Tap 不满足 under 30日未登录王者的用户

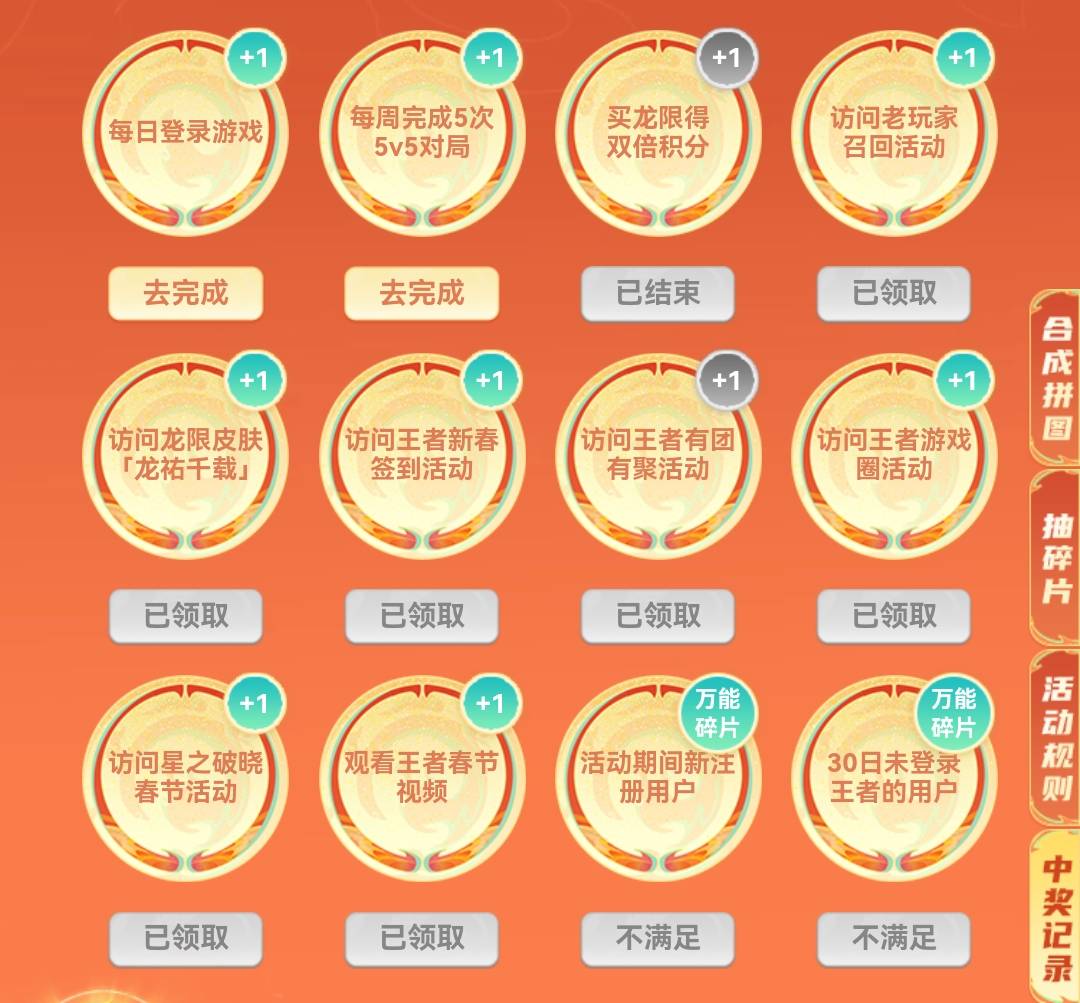tap(894, 939)
